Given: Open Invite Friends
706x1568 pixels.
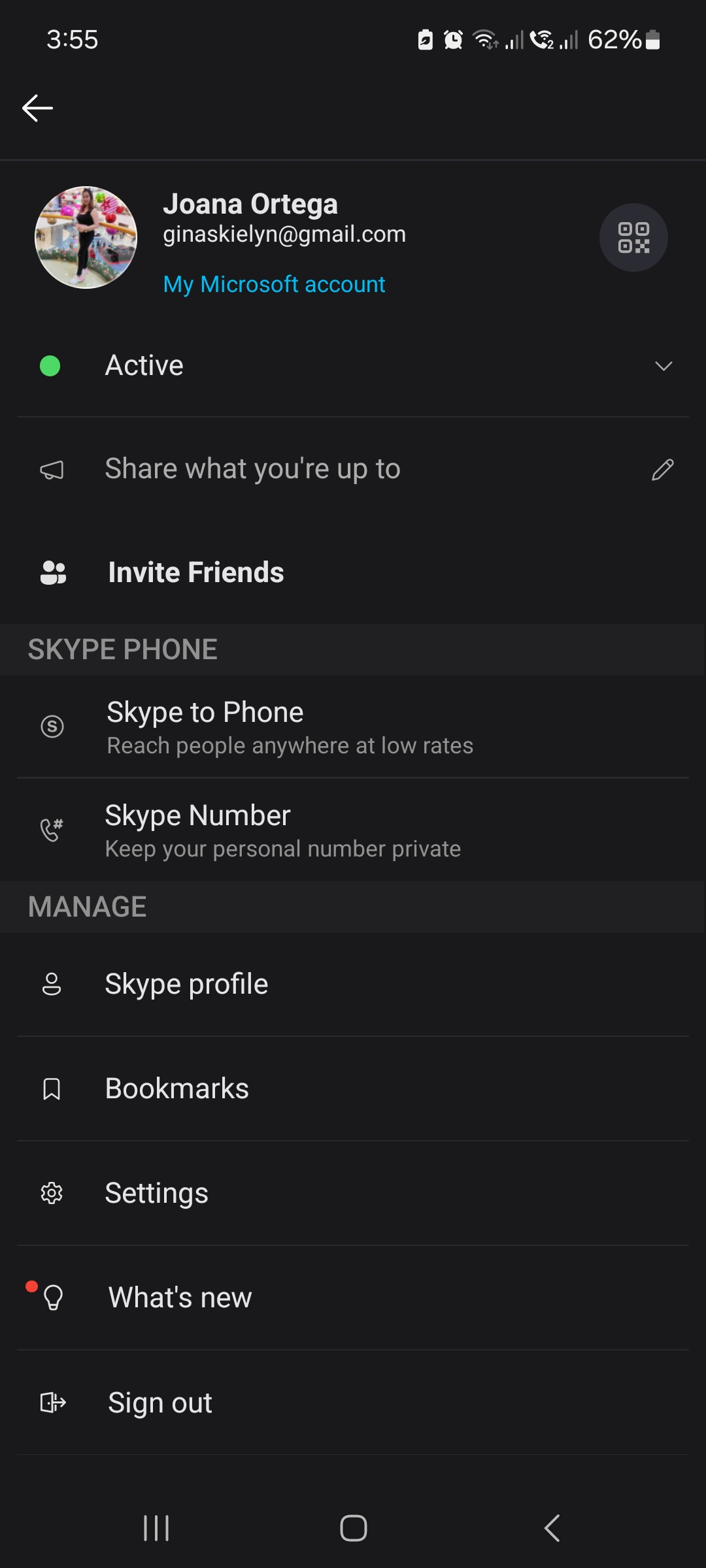Looking at the screenshot, I should (353, 572).
